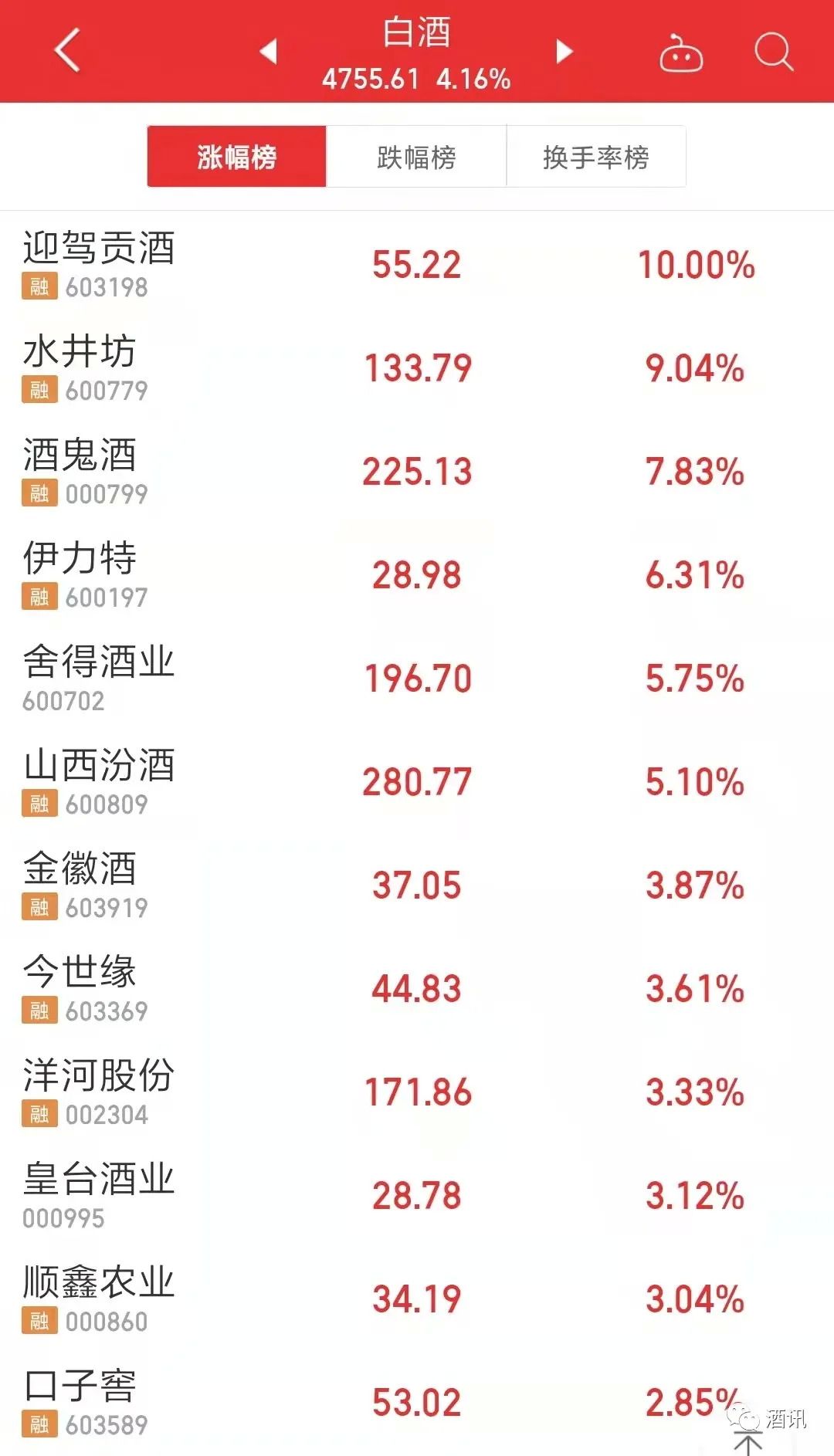
Task: Go back using the top-left arrow
Action: pos(68,51)
